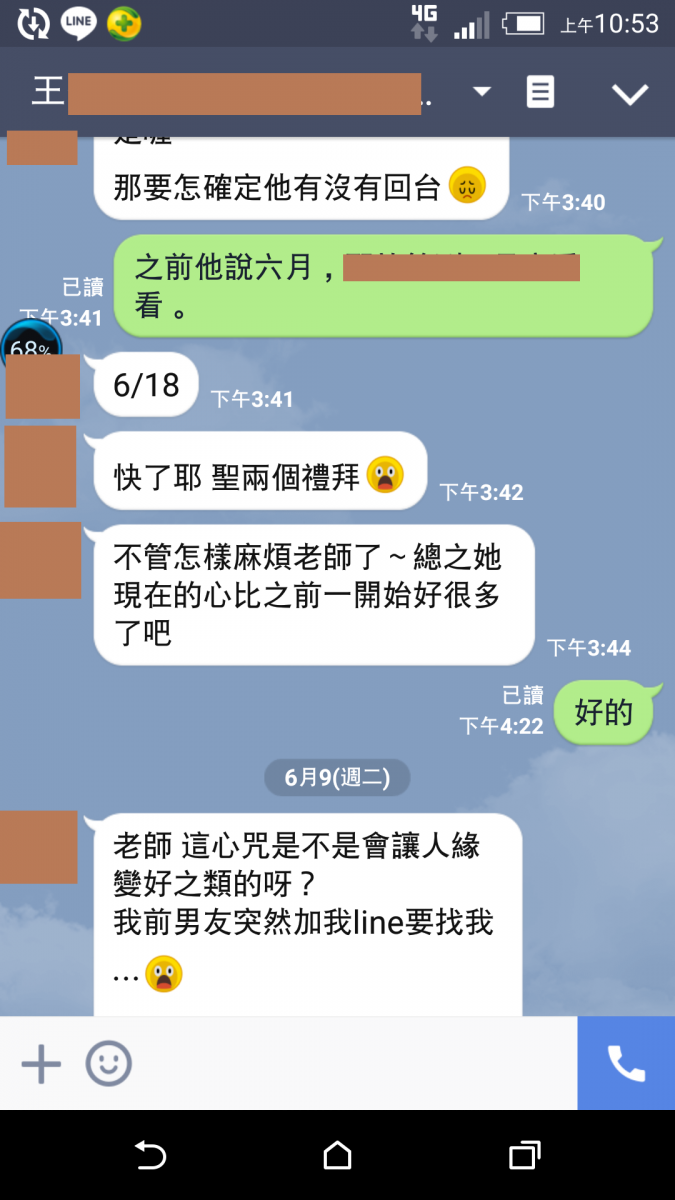
Task: Open the notes icon in header
Action: (x=540, y=93)
